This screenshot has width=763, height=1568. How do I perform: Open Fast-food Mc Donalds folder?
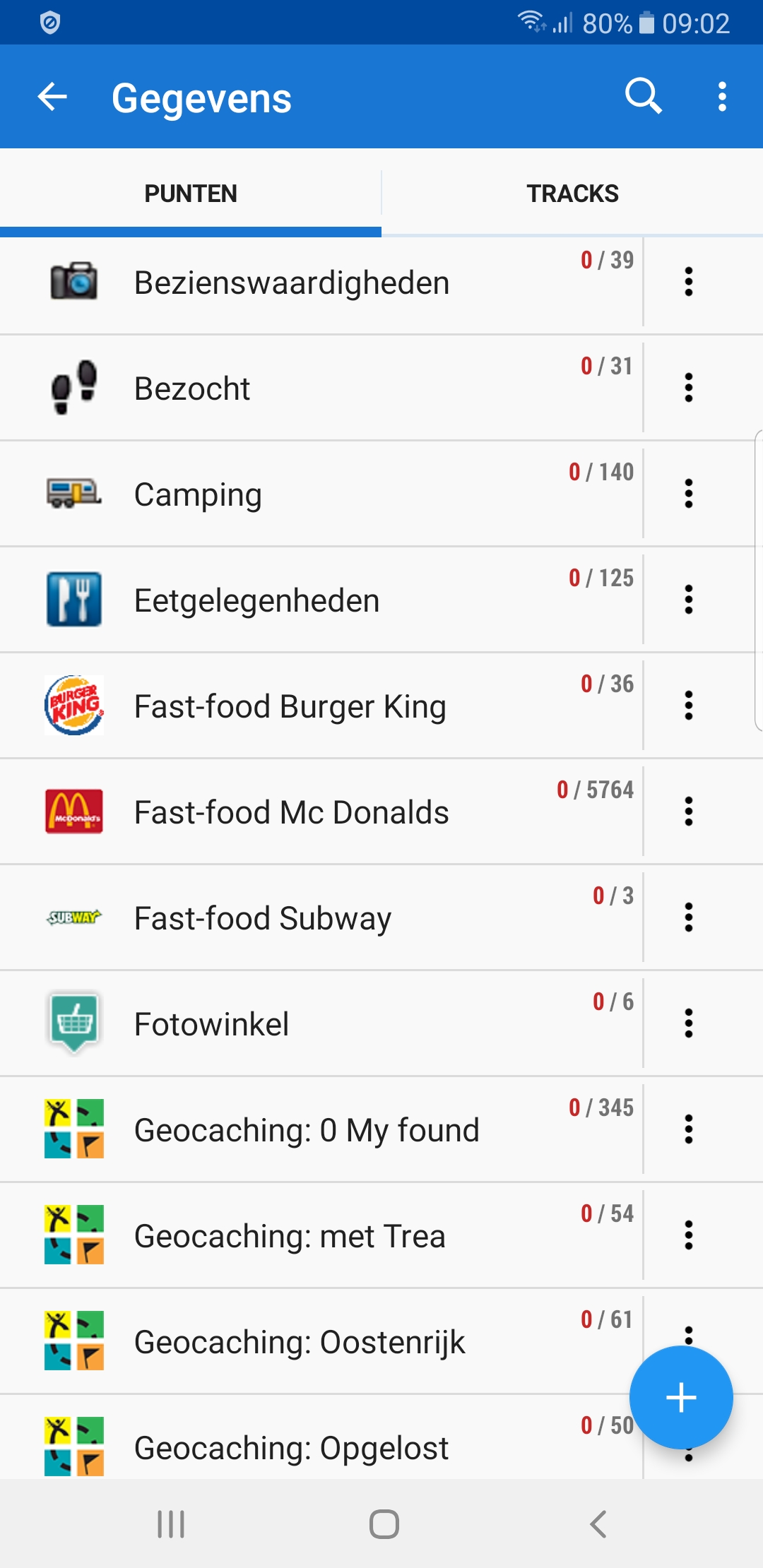[x=291, y=812]
